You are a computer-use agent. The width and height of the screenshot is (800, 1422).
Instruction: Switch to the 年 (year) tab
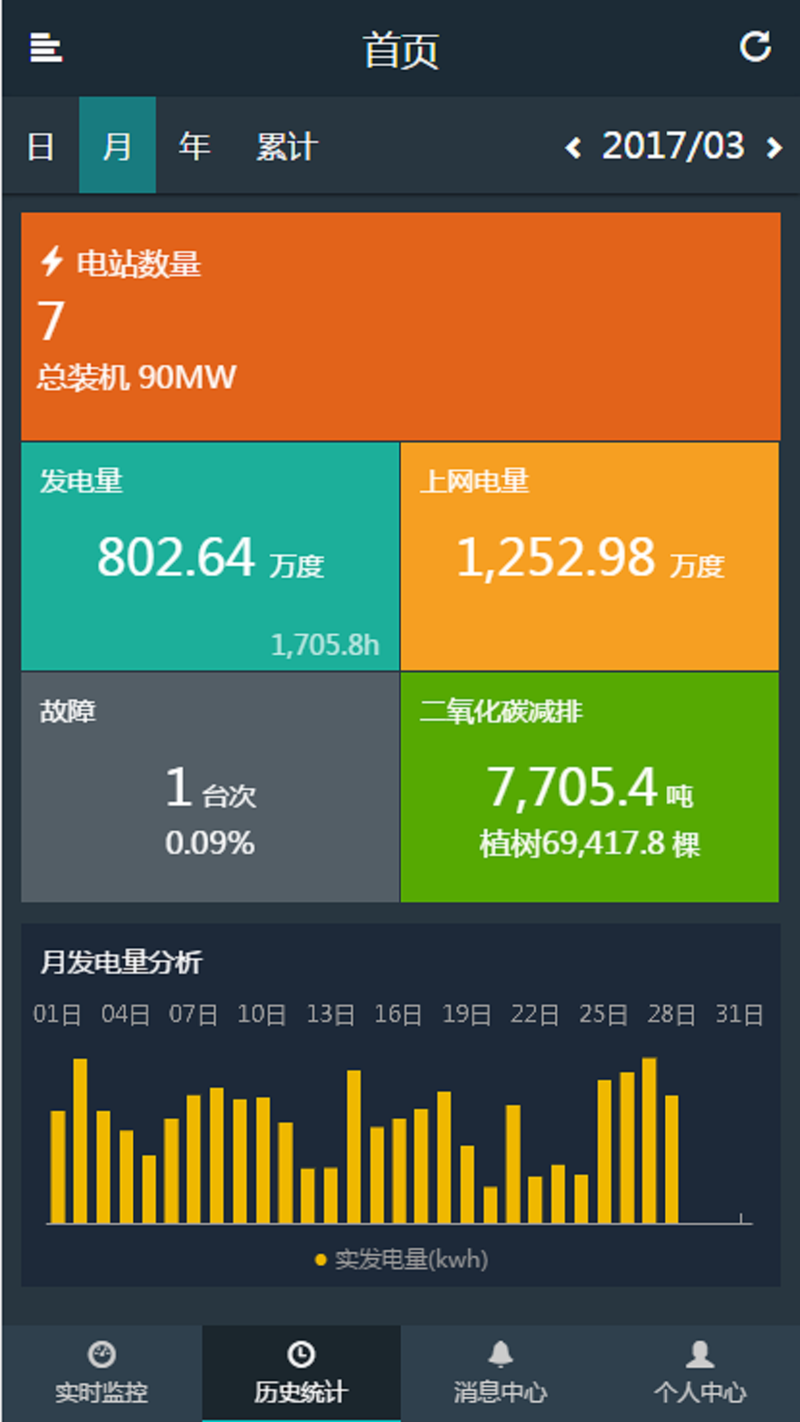click(194, 146)
